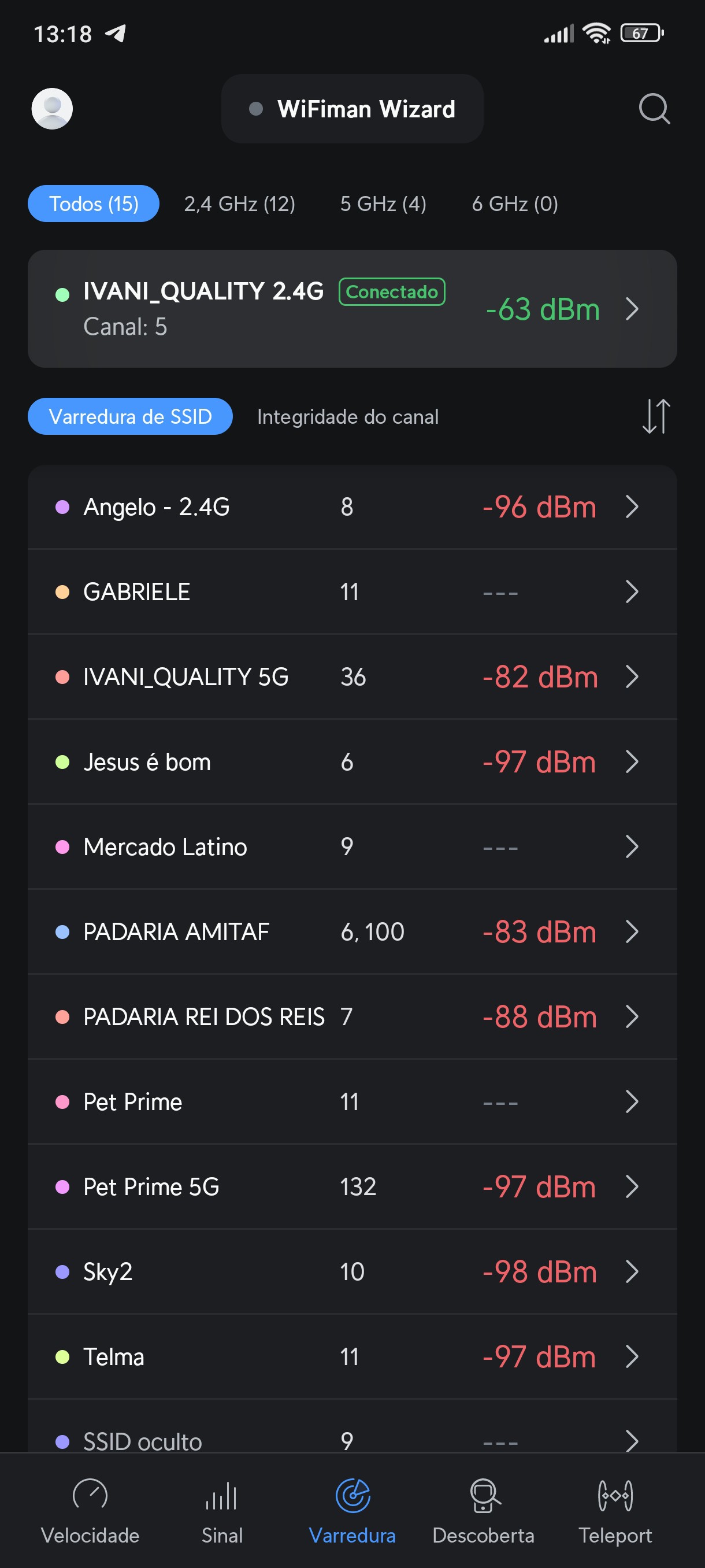Open connected network IVANI_QUALITY 2.4G details

(x=352, y=309)
